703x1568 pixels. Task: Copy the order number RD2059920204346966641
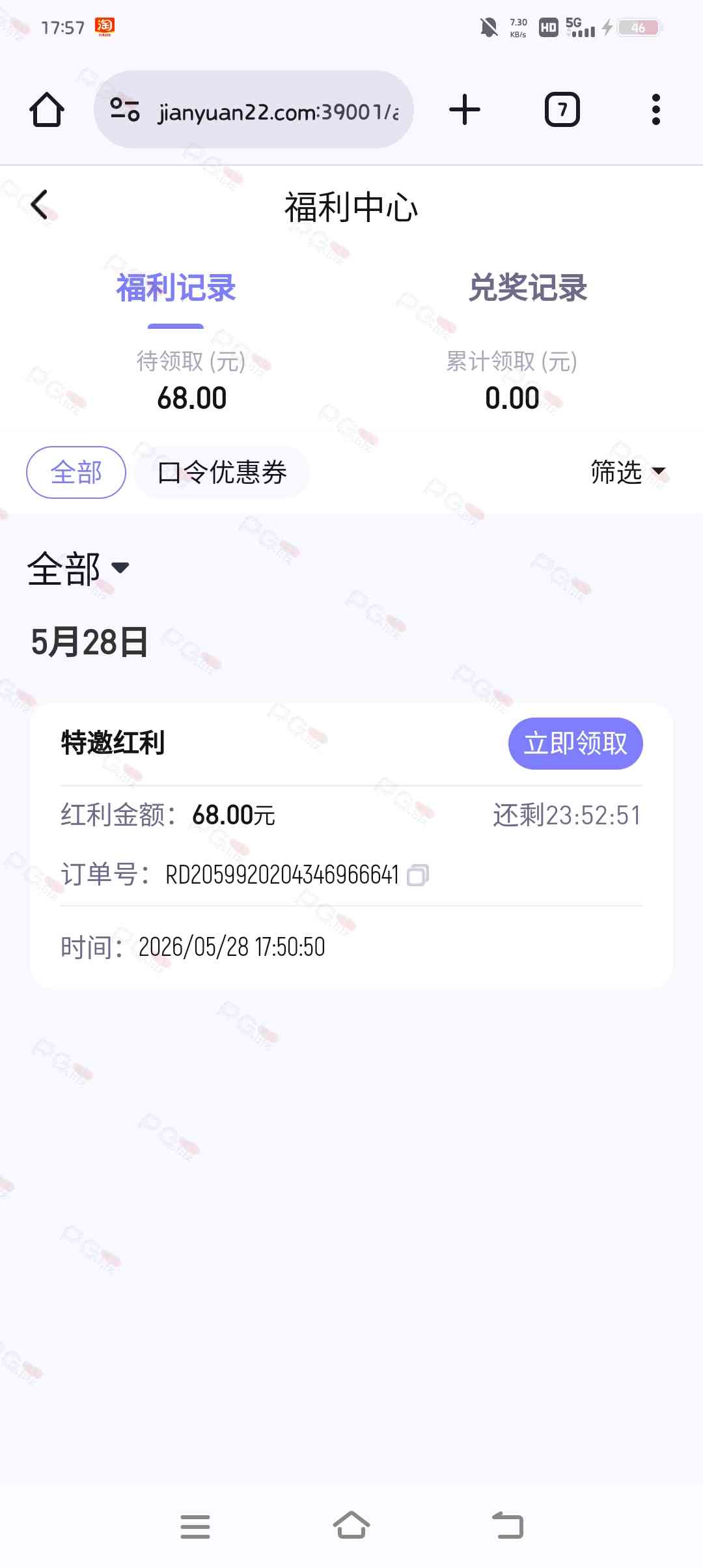pos(418,875)
